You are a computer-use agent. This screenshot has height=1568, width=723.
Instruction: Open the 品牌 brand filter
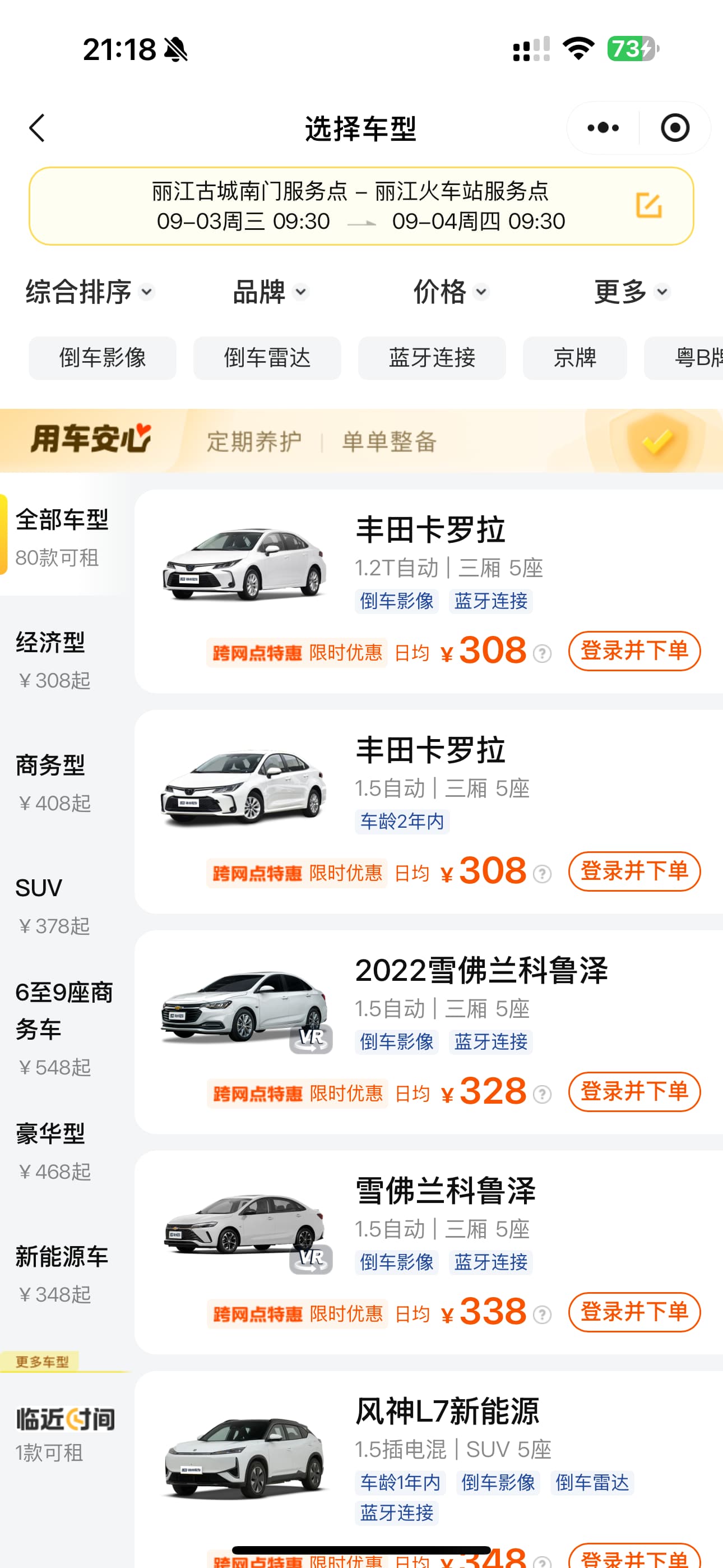[270, 292]
